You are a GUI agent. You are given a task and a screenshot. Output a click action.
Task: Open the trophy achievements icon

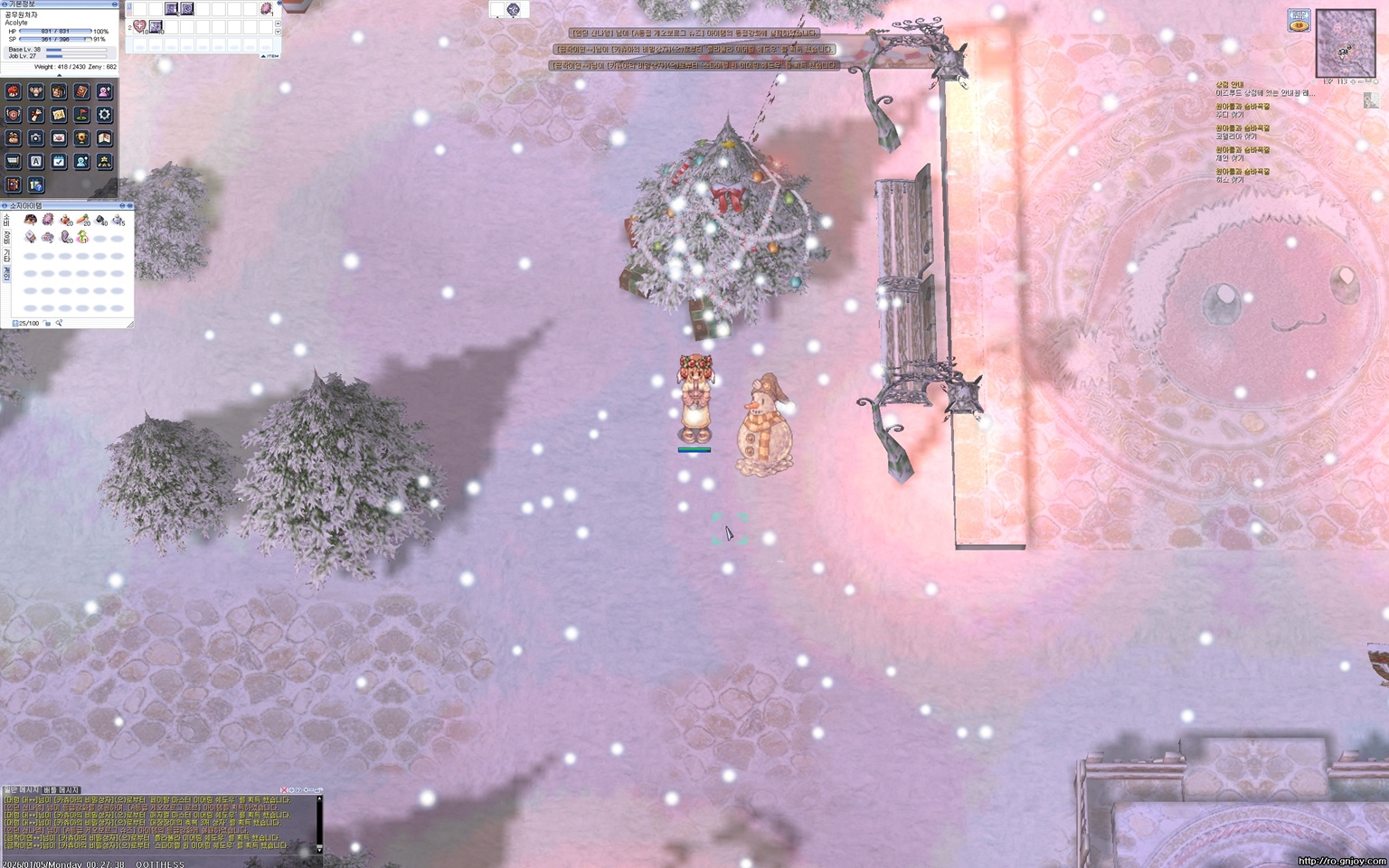(81, 138)
